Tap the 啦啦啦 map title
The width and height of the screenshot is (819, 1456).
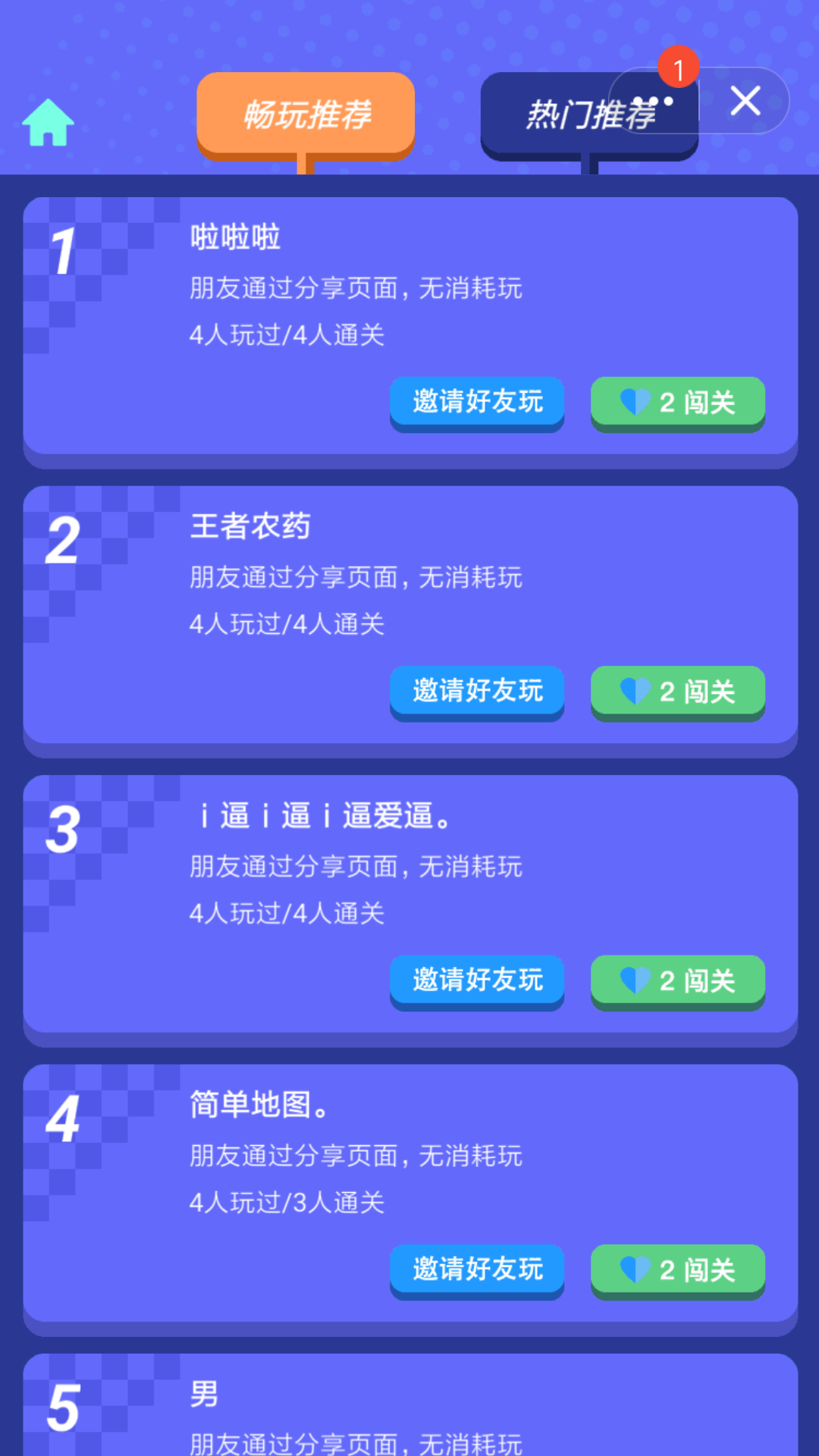(x=234, y=236)
